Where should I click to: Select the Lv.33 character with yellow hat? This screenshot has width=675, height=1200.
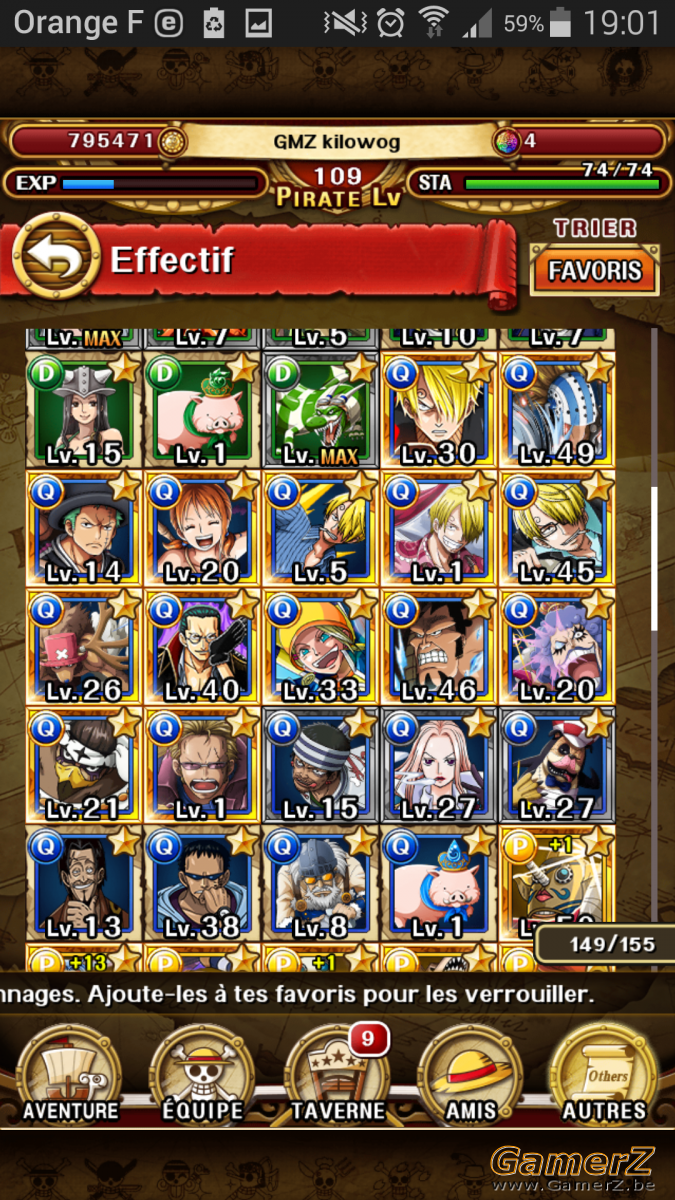[320, 647]
